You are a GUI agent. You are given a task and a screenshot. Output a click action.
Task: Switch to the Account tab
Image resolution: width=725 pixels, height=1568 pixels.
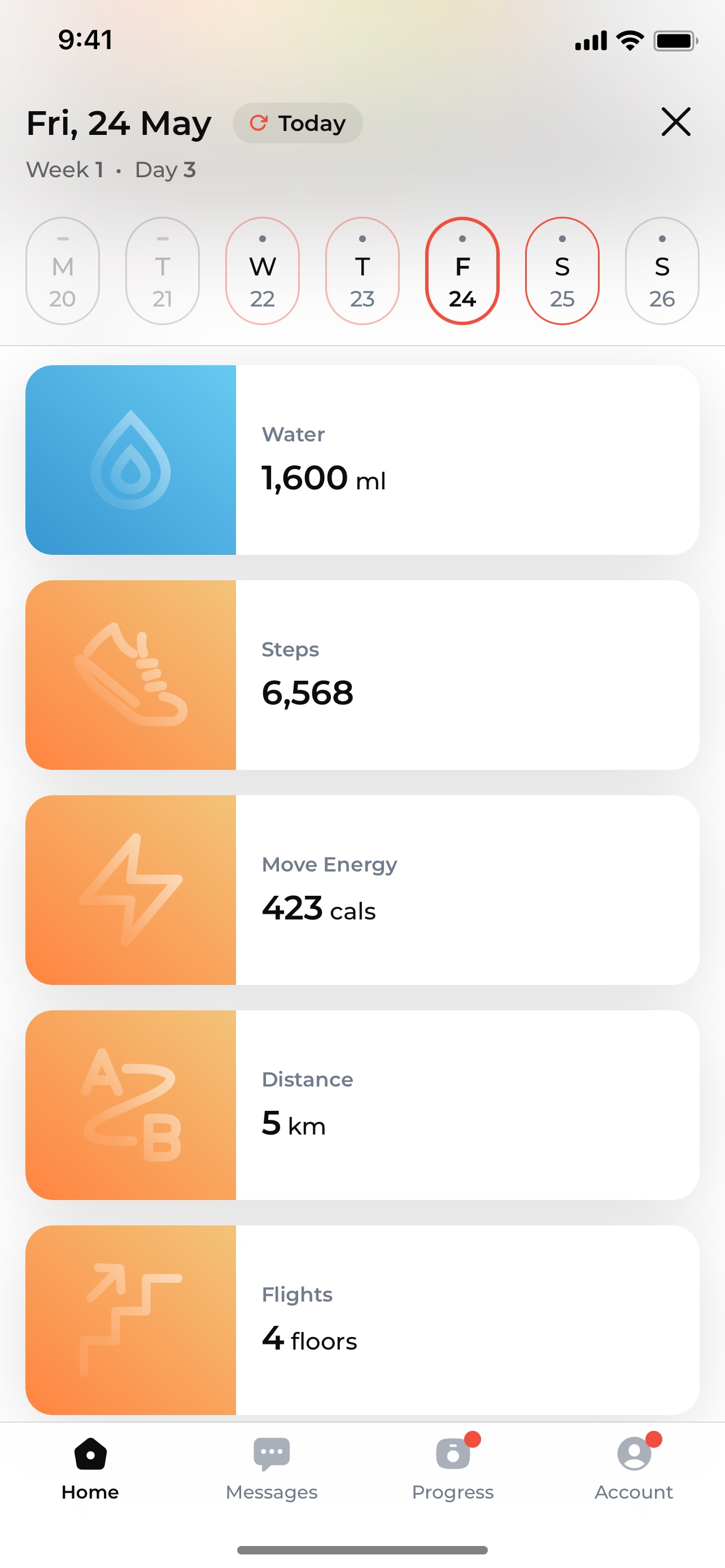pos(634,1469)
